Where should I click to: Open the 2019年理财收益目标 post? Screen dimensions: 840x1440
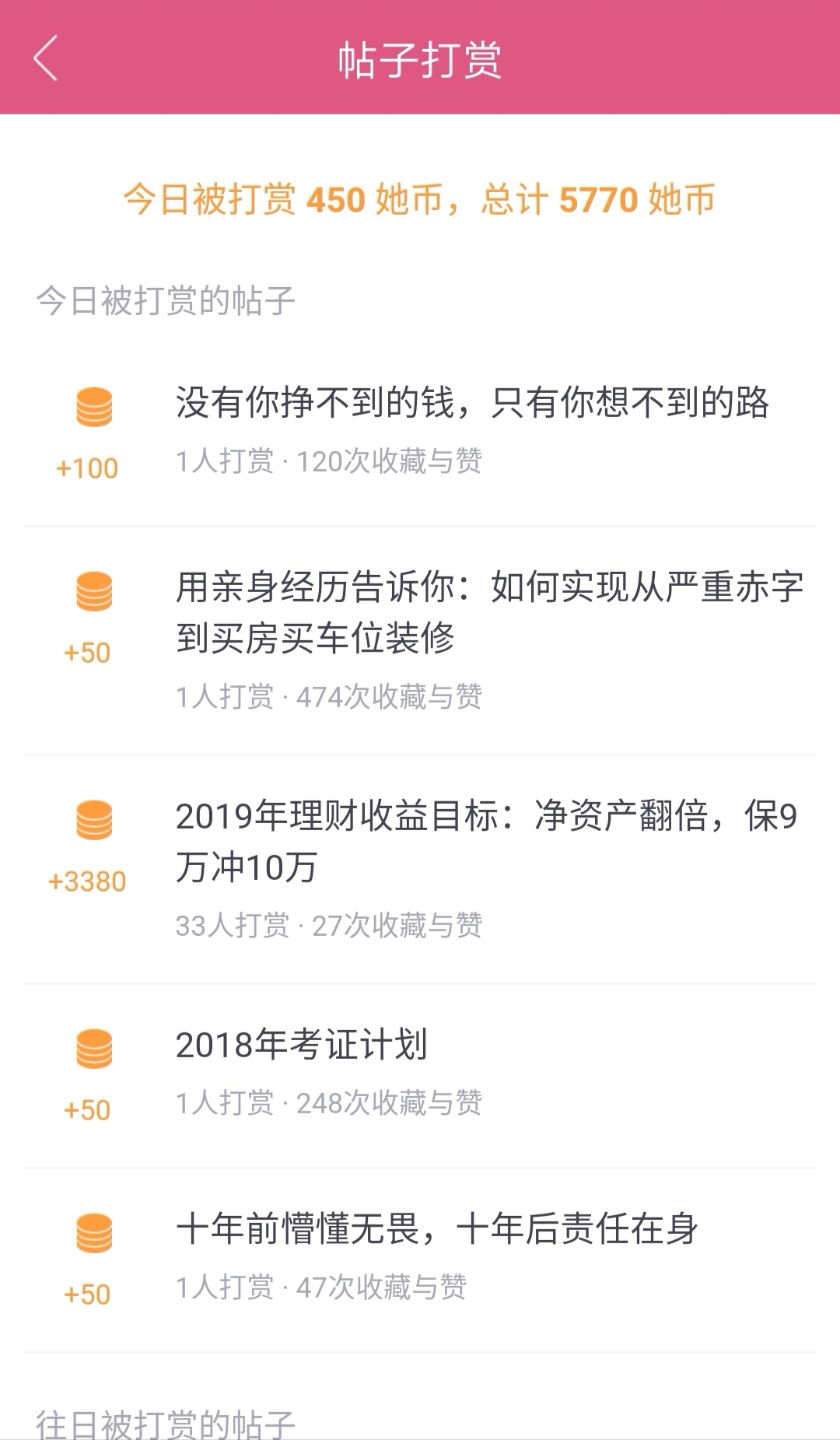coord(420,870)
